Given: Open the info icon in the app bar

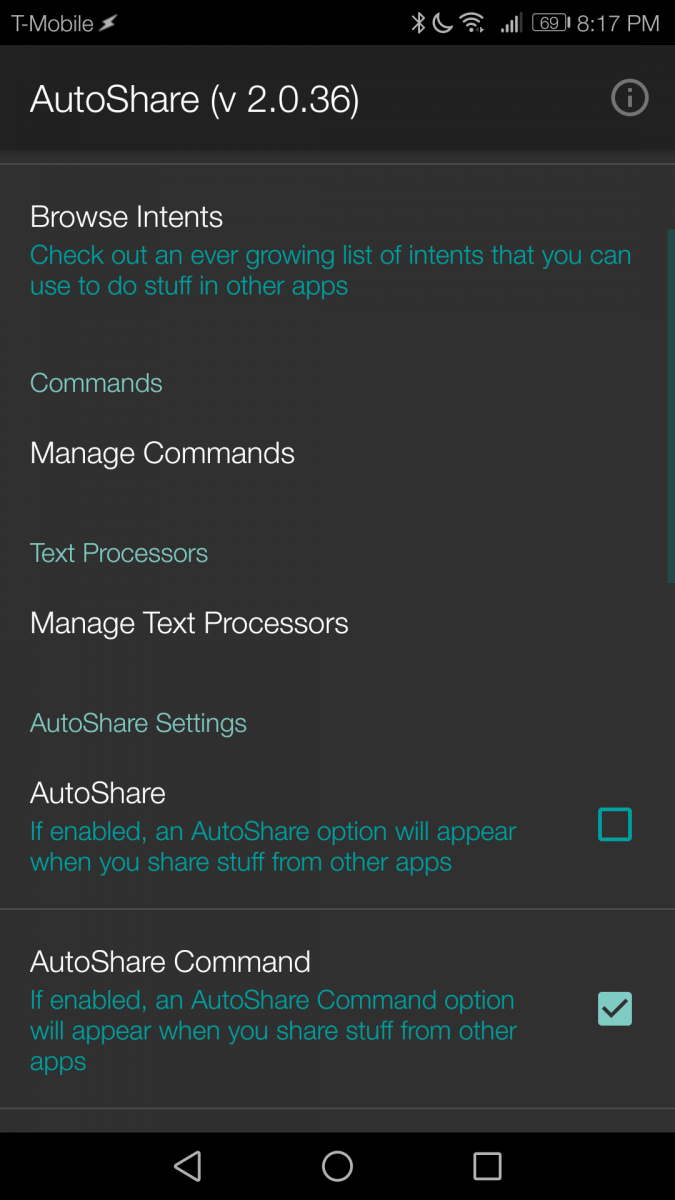Looking at the screenshot, I should pos(630,98).
